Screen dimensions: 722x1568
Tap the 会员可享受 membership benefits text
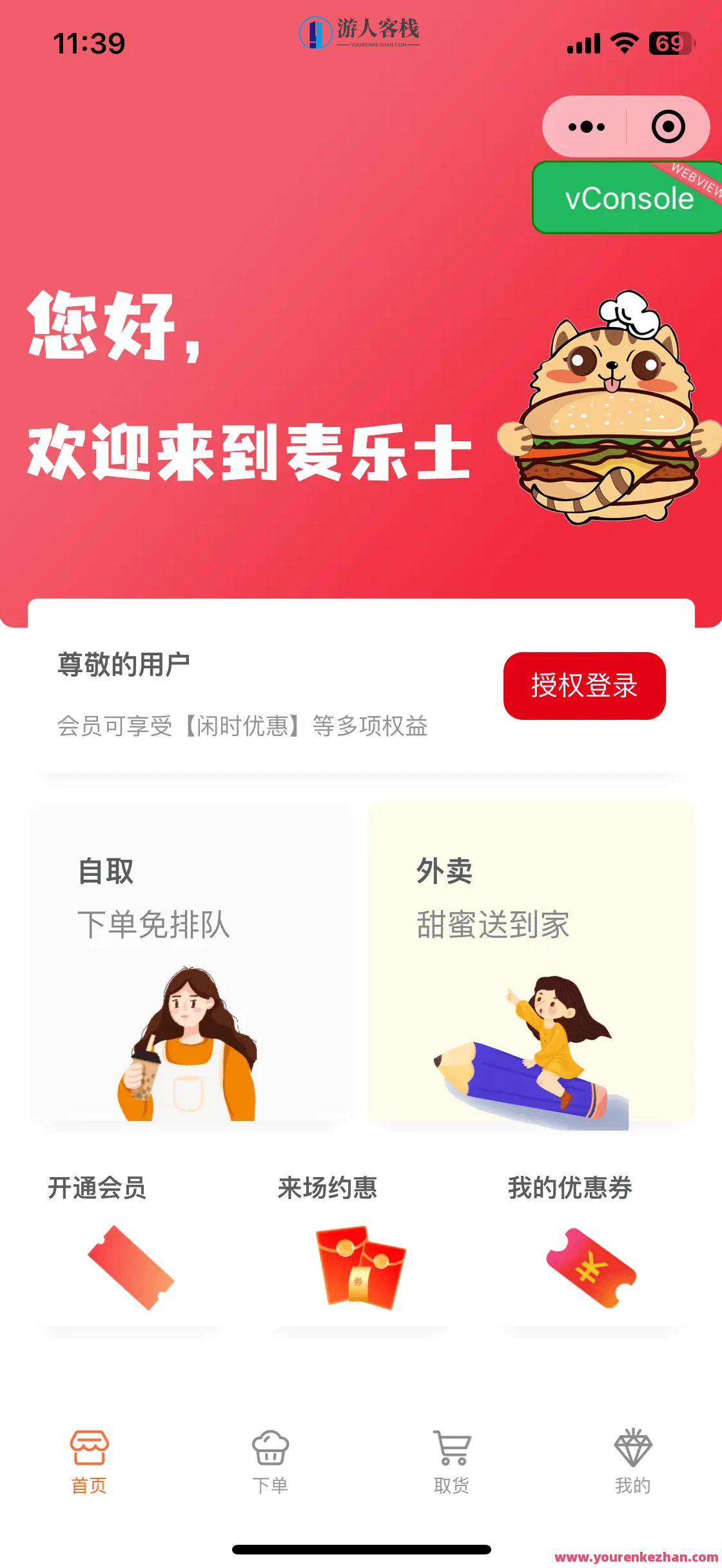(245, 727)
